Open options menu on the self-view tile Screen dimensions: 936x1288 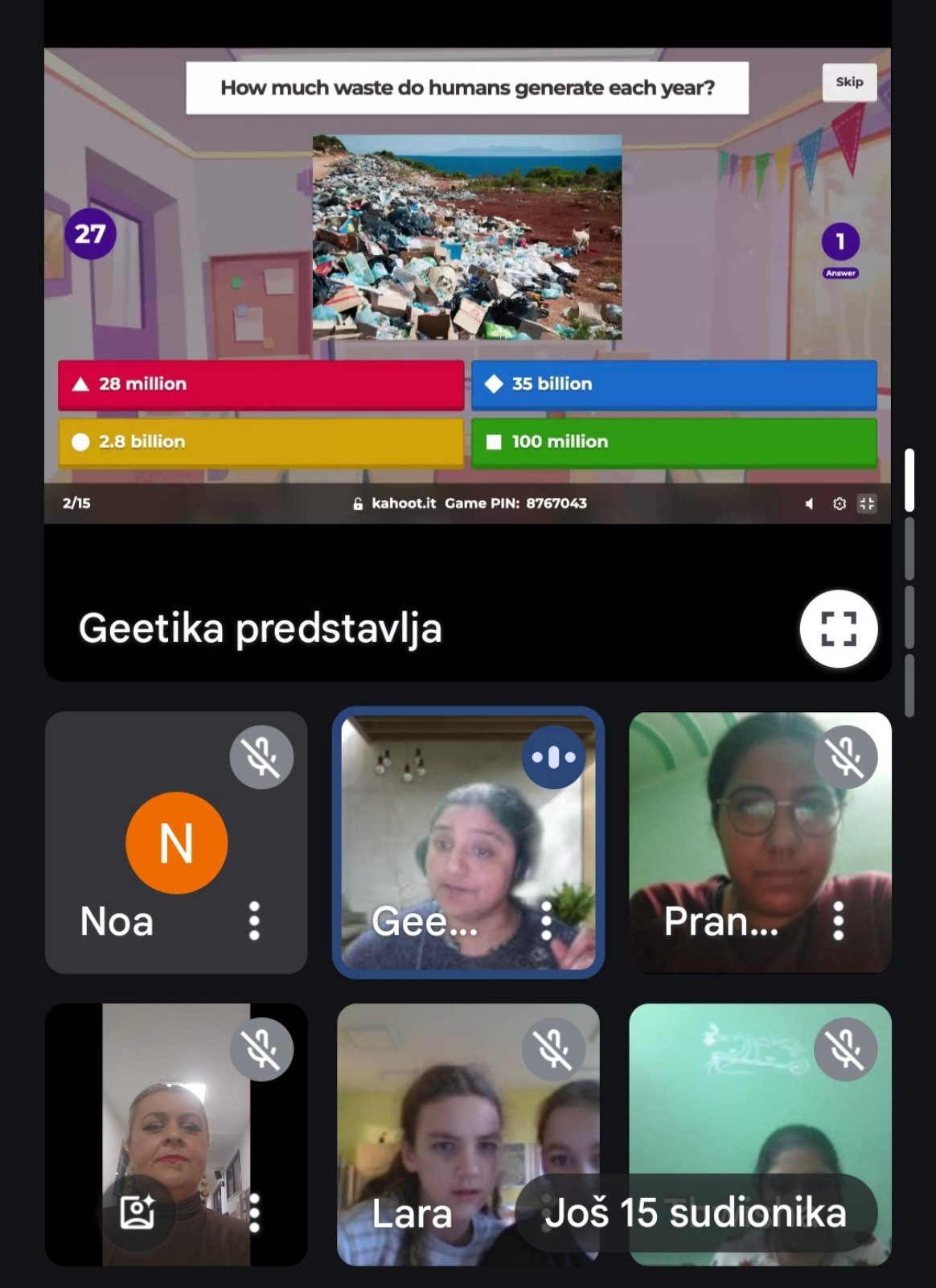[x=254, y=1212]
